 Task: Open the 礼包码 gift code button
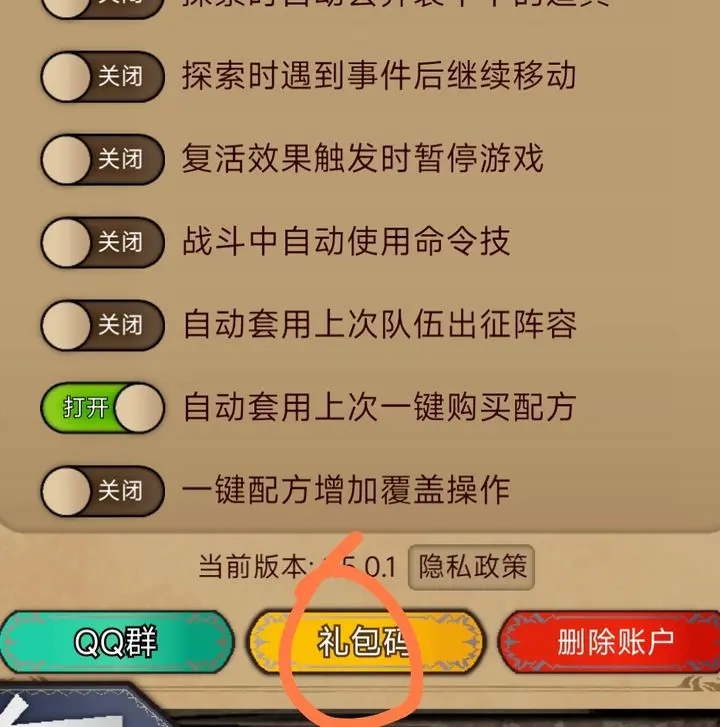tap(364, 641)
